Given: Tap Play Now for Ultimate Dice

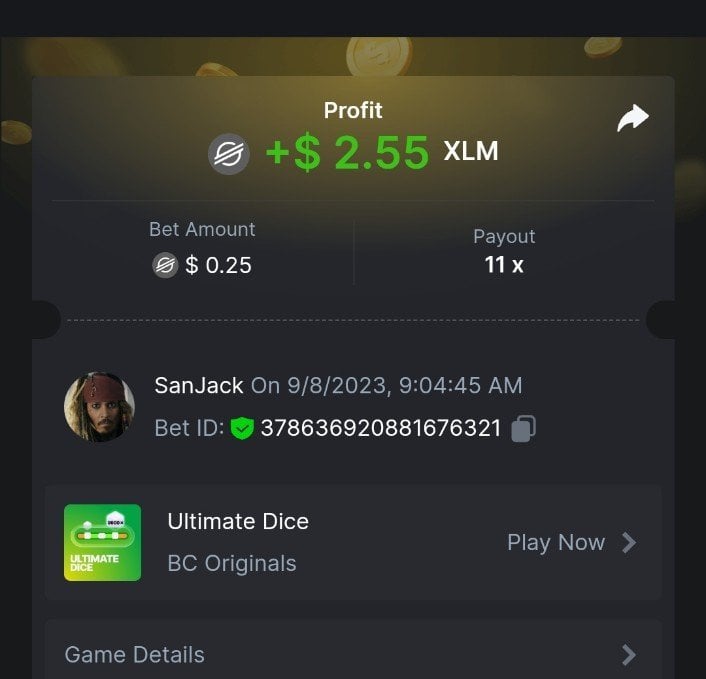Looking at the screenshot, I should tap(571, 542).
